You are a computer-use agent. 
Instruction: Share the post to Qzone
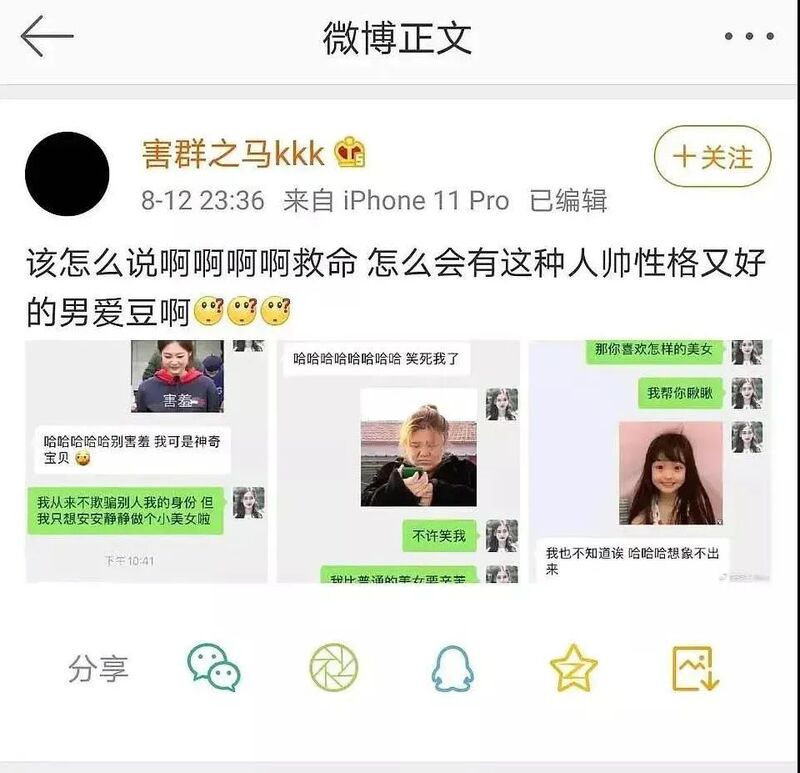click(x=573, y=668)
